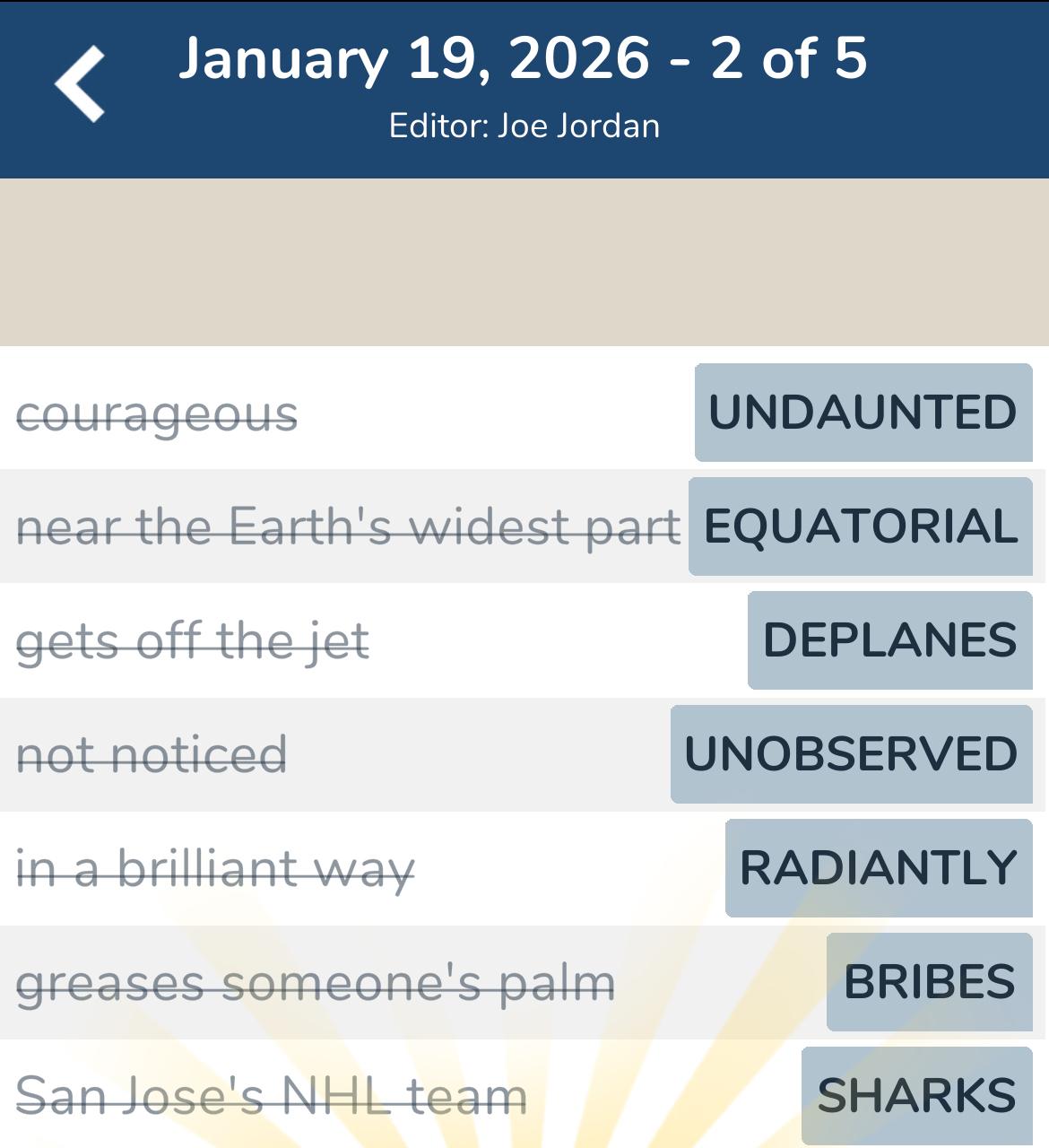The height and width of the screenshot is (1148, 1049).
Task: Select the BRIBES answer tile
Action: pyautogui.click(x=929, y=980)
